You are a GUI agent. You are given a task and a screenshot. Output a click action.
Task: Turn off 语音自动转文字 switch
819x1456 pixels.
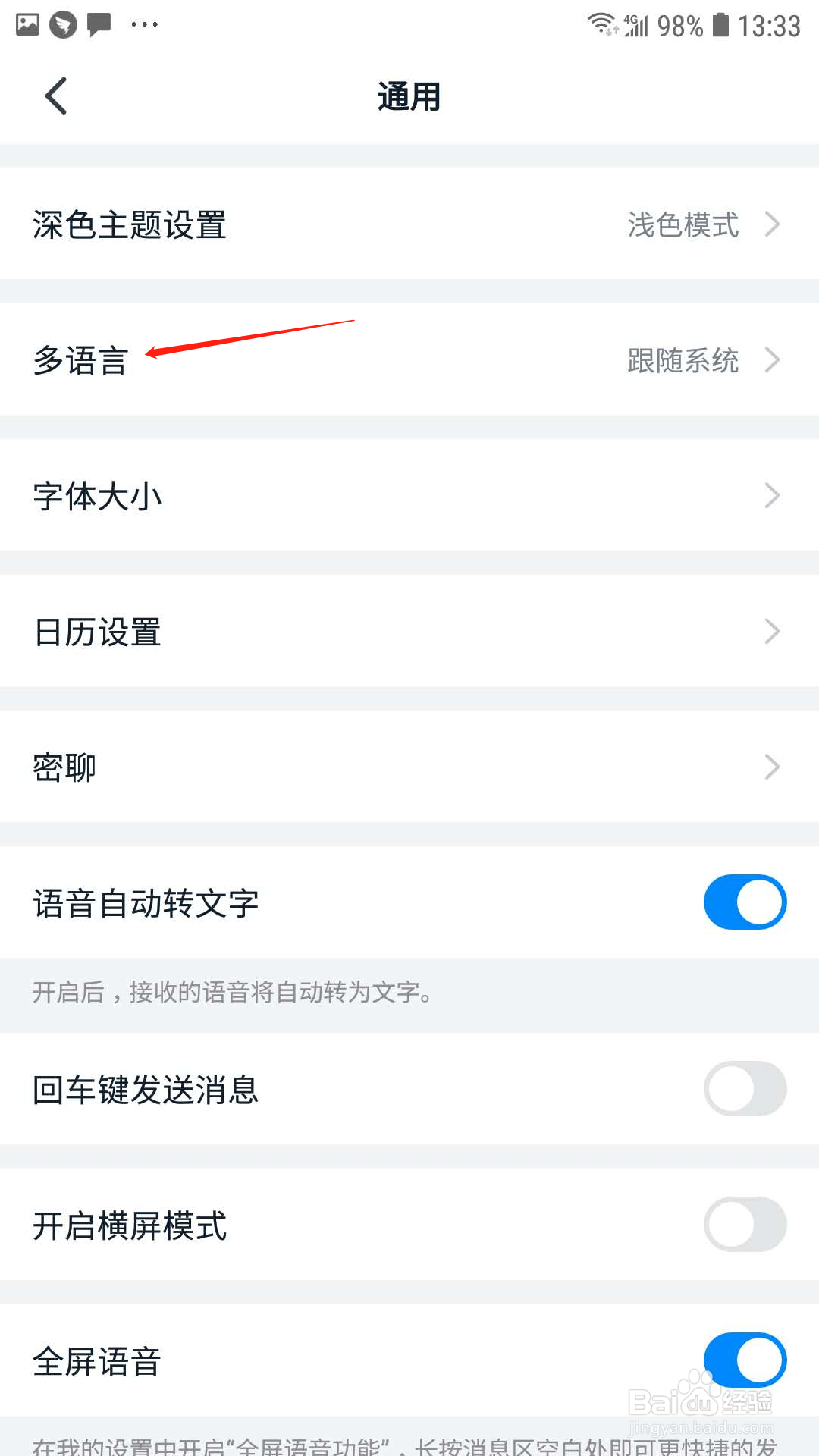pyautogui.click(x=744, y=902)
